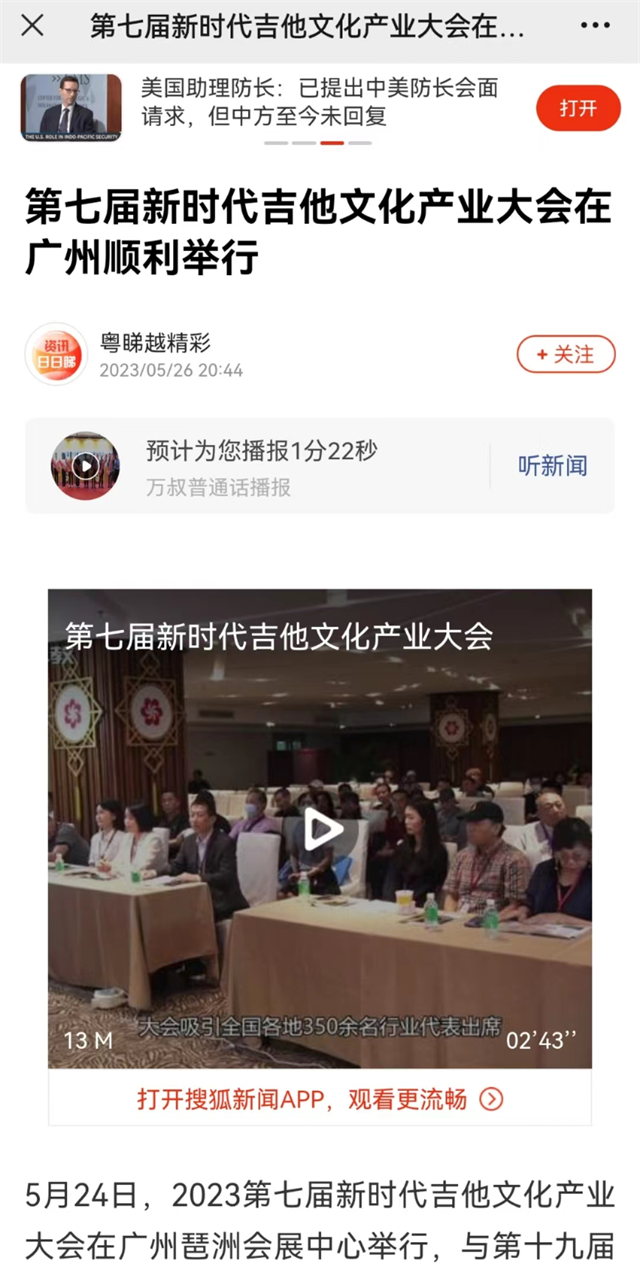640x1269 pixels.
Task: Open 粤睇越精彩 author profile
Action: [155, 343]
